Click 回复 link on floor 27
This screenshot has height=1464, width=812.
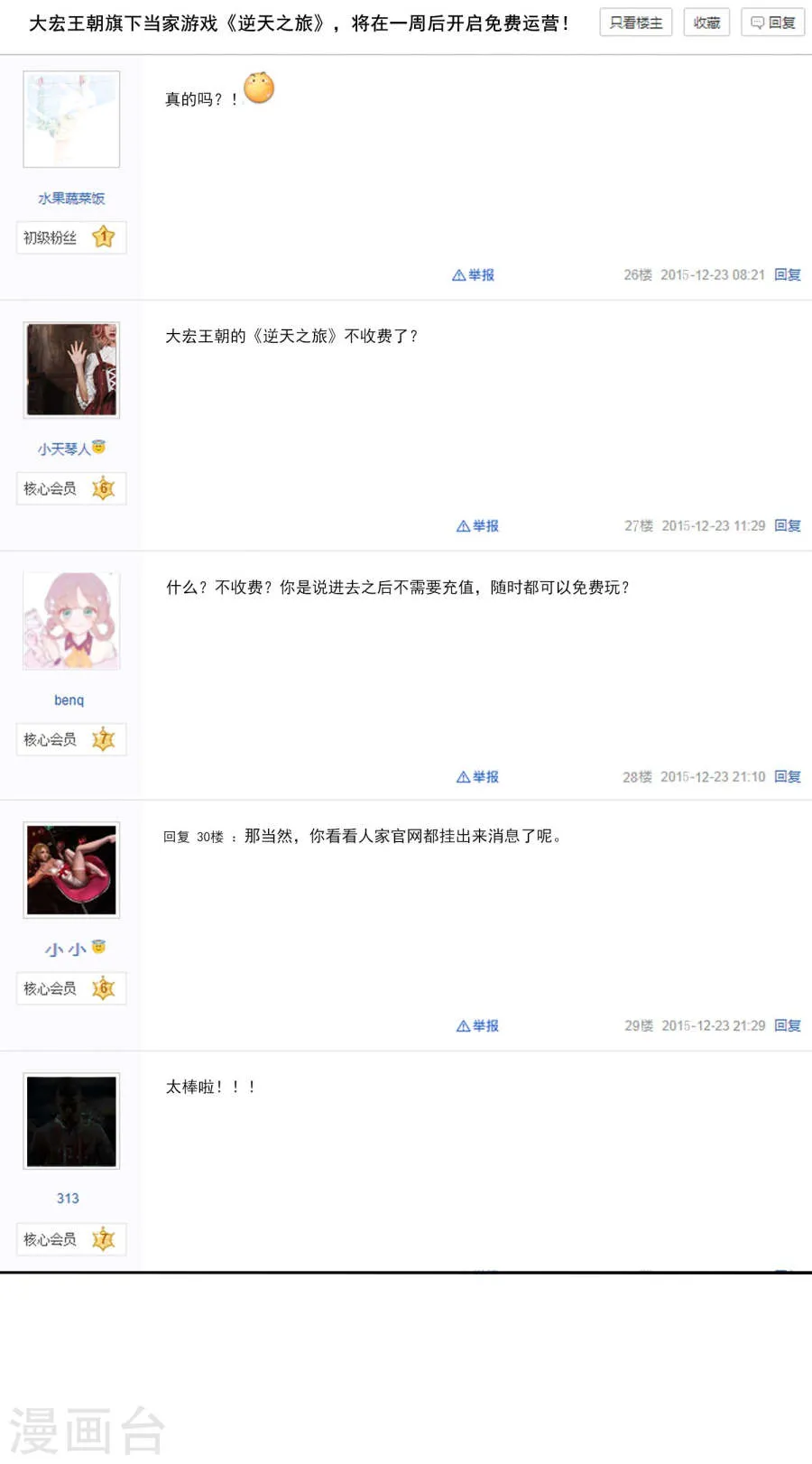pyautogui.click(x=787, y=525)
